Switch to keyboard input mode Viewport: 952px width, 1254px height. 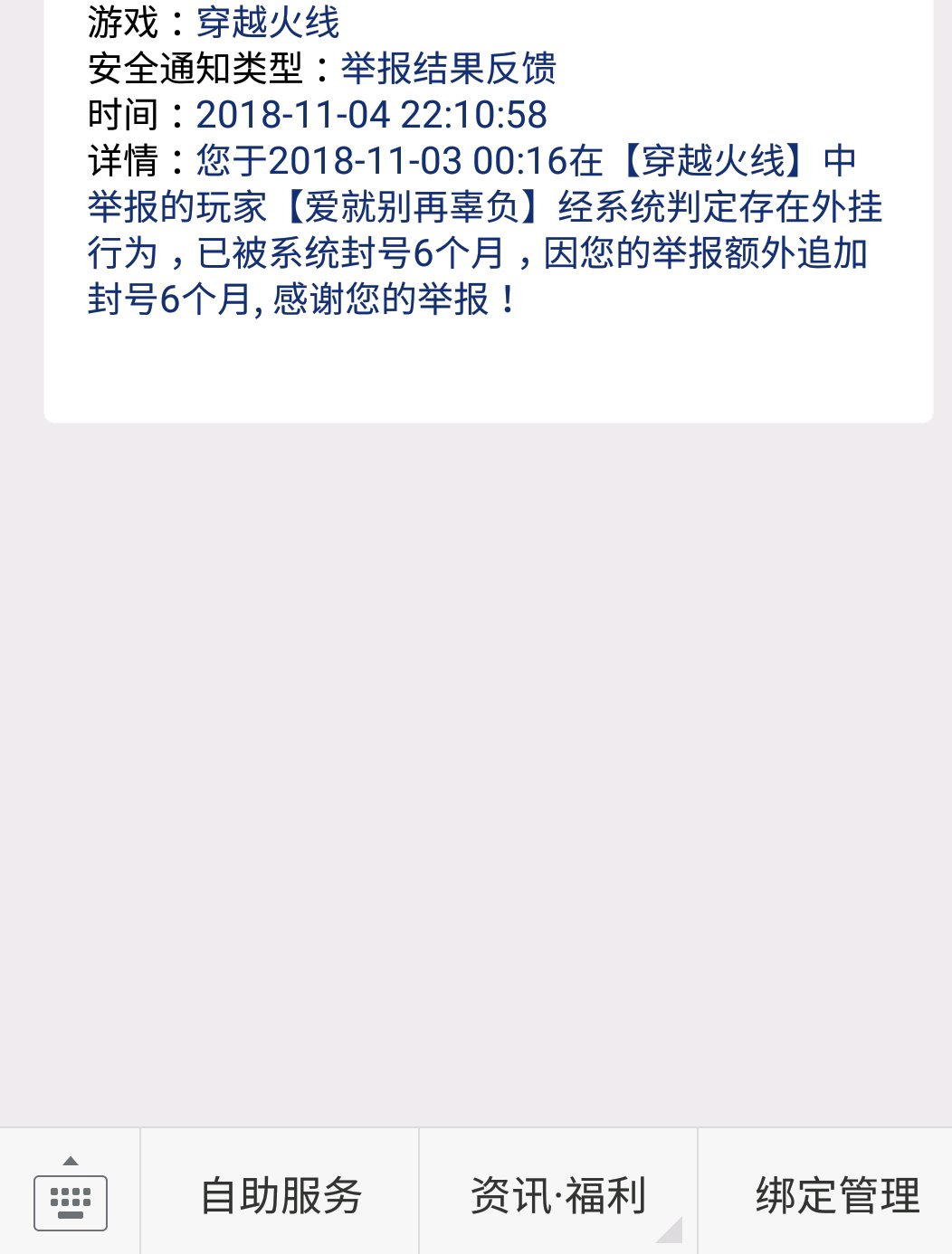pos(71,1193)
